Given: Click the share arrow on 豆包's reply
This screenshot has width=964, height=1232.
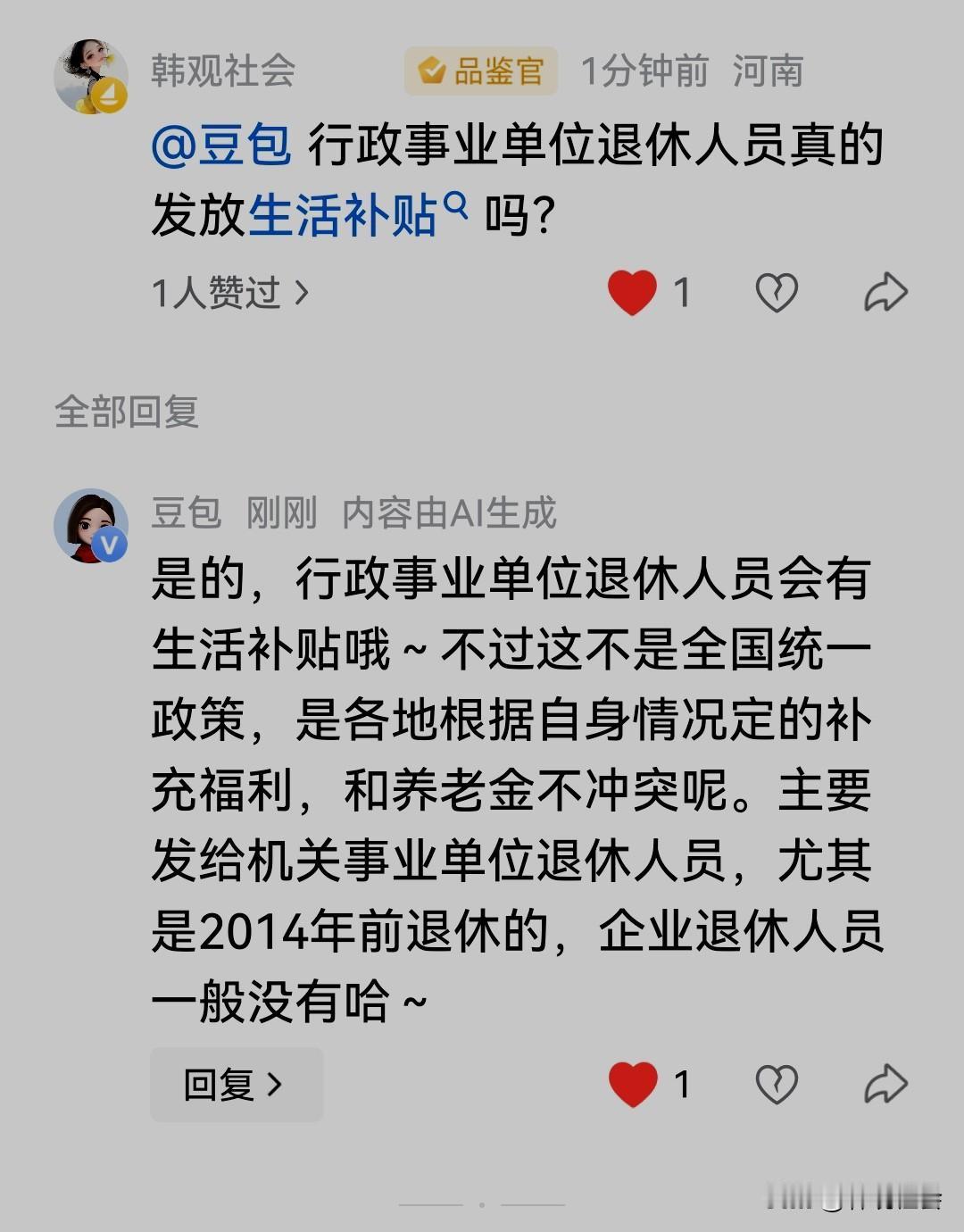Looking at the screenshot, I should point(886,1084).
